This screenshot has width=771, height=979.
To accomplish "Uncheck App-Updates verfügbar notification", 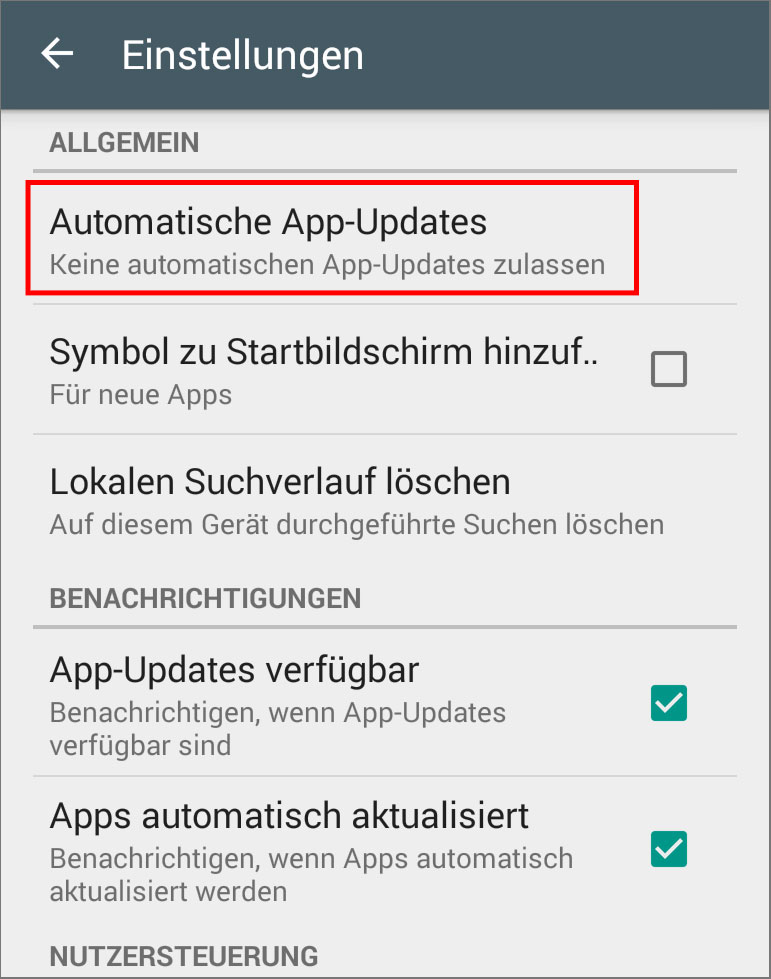I will click(669, 703).
